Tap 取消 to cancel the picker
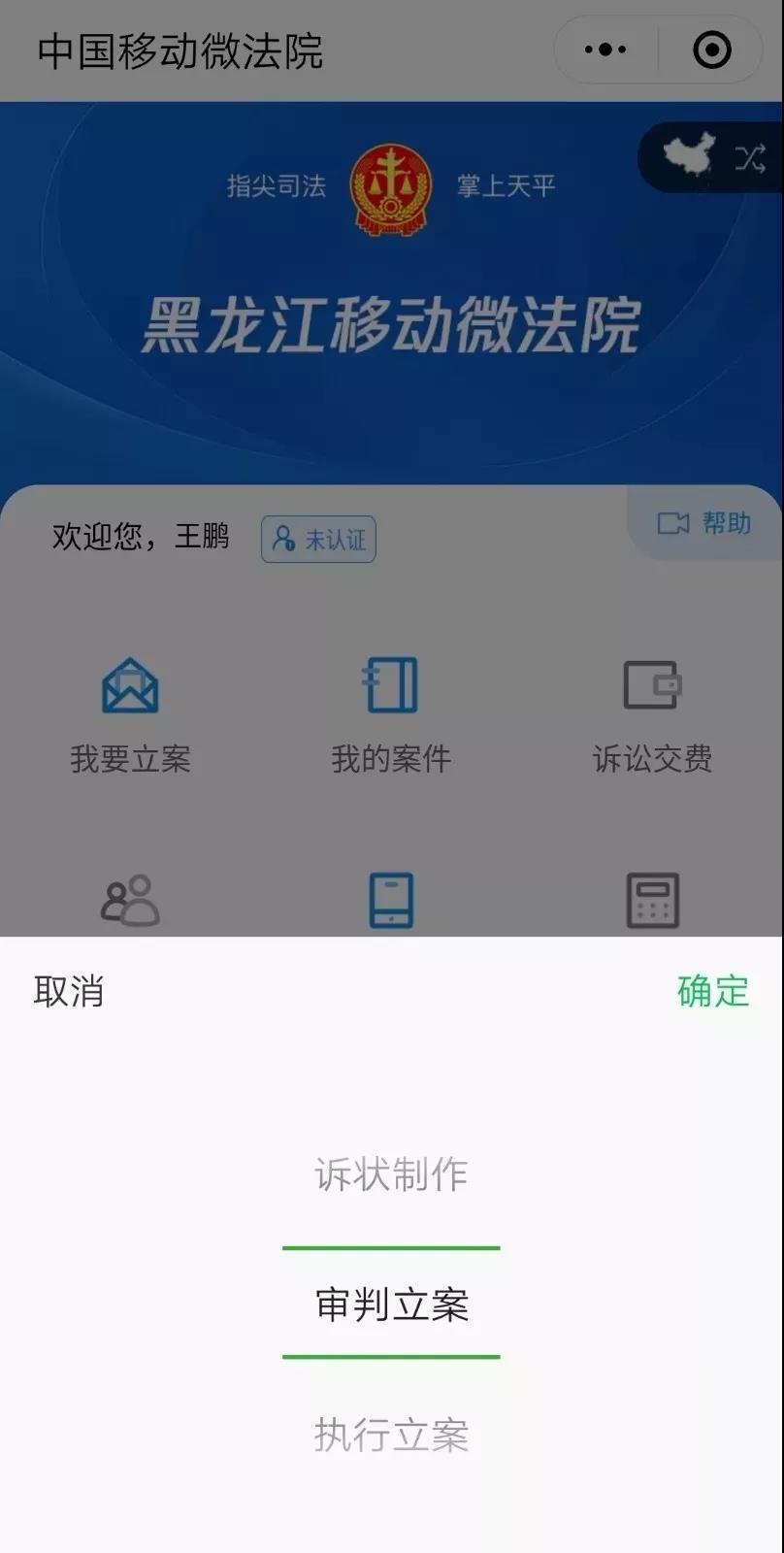The width and height of the screenshot is (784, 1553). tap(69, 992)
